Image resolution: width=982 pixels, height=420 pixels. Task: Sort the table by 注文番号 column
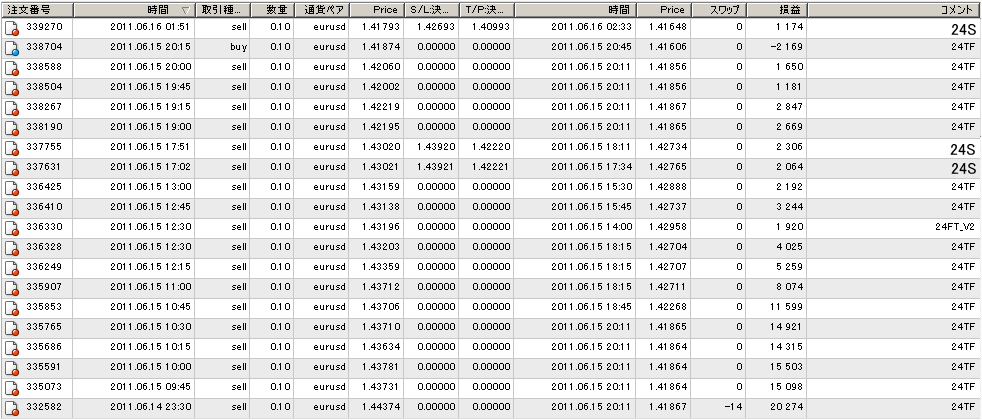[x=36, y=9]
